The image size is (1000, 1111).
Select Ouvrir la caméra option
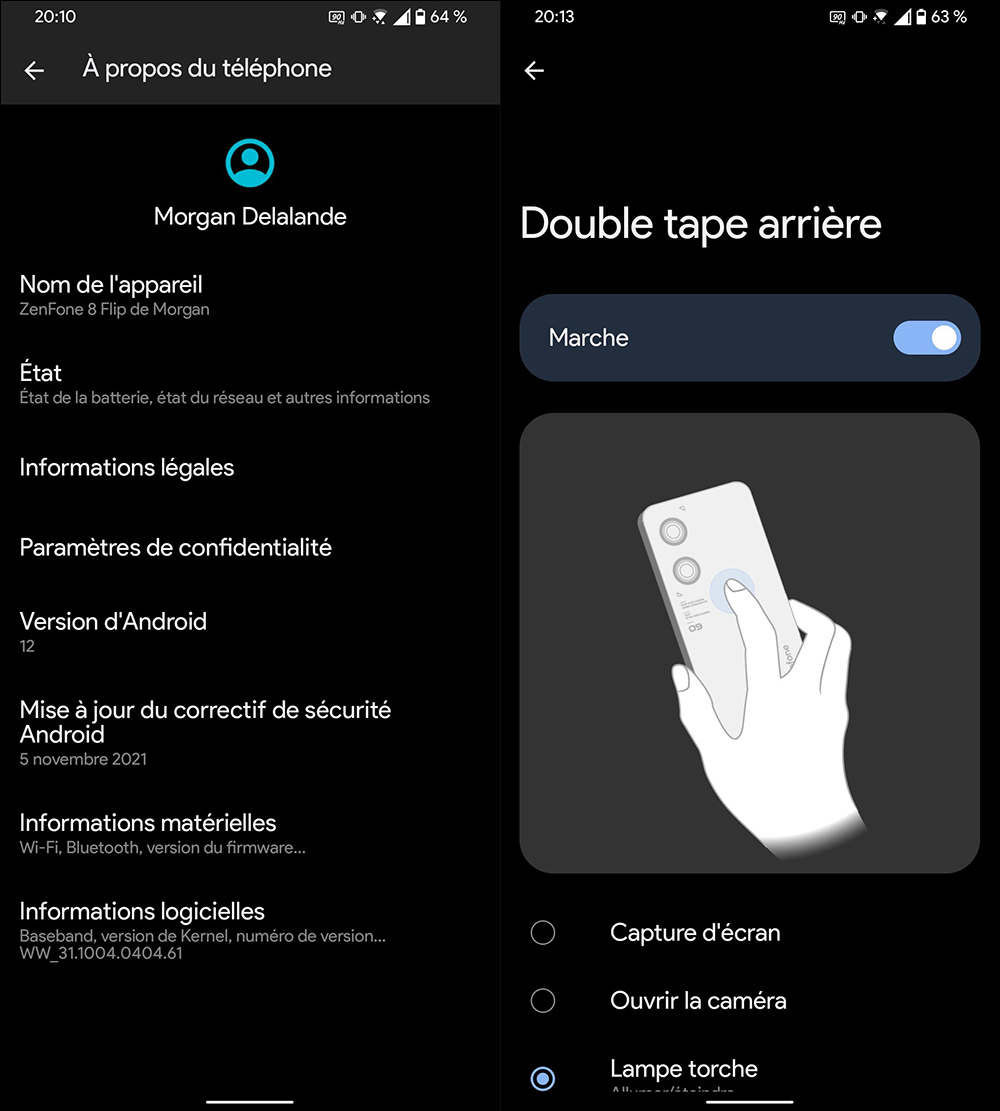(543, 1000)
